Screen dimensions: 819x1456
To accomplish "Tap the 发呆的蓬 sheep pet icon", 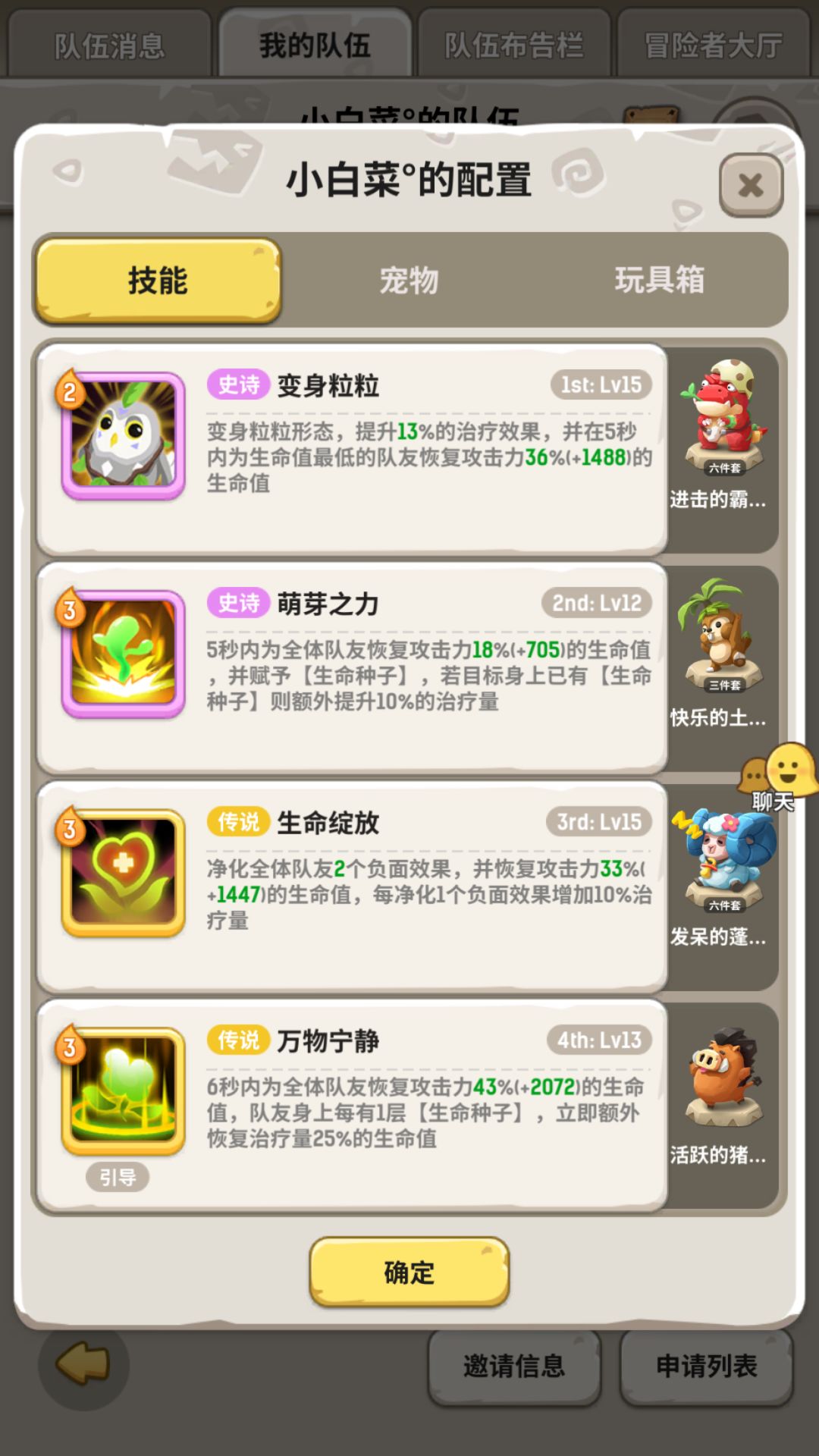I will pyautogui.click(x=721, y=864).
